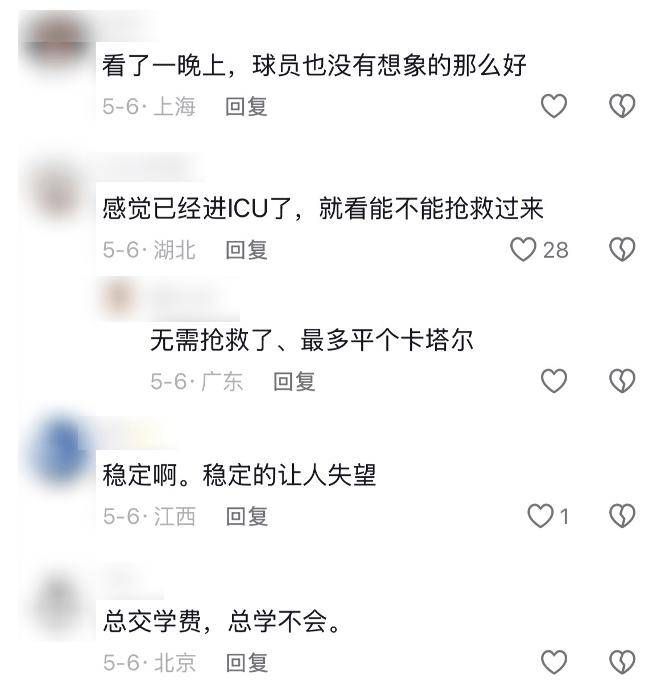
Task: Reply to the 上海 comment
Action: coord(246,107)
